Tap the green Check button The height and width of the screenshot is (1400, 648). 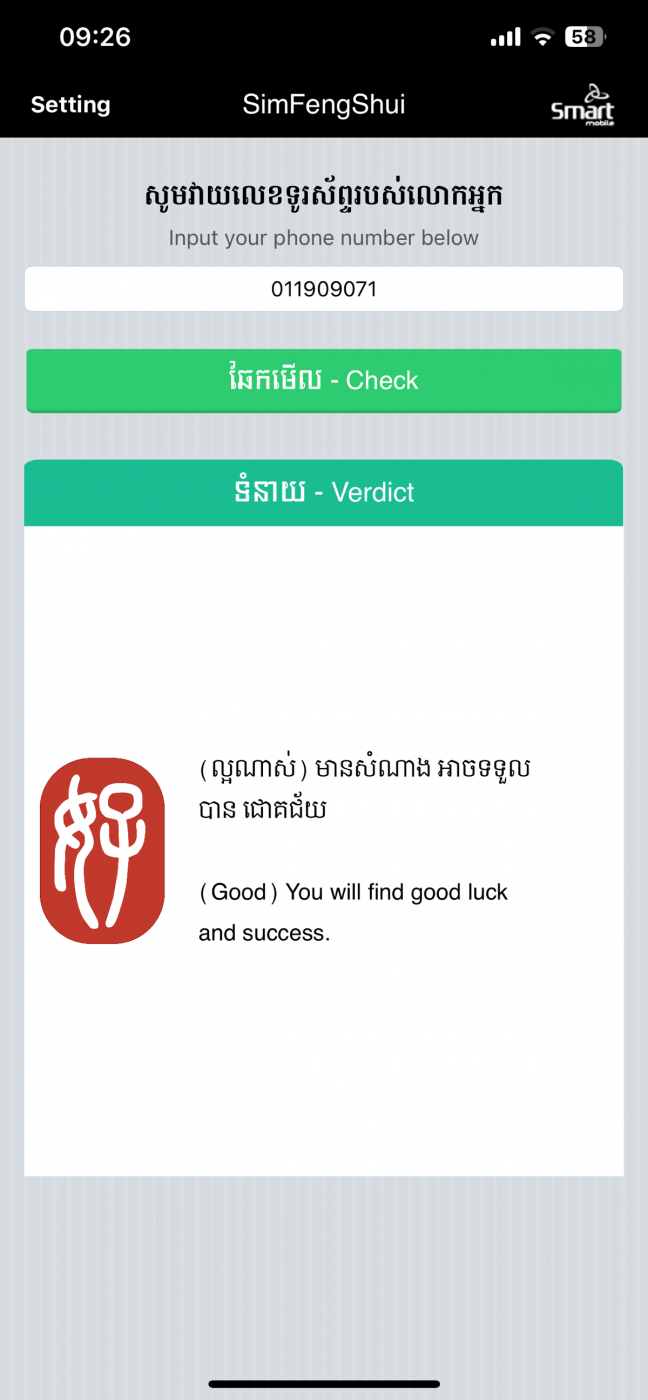[x=324, y=380]
